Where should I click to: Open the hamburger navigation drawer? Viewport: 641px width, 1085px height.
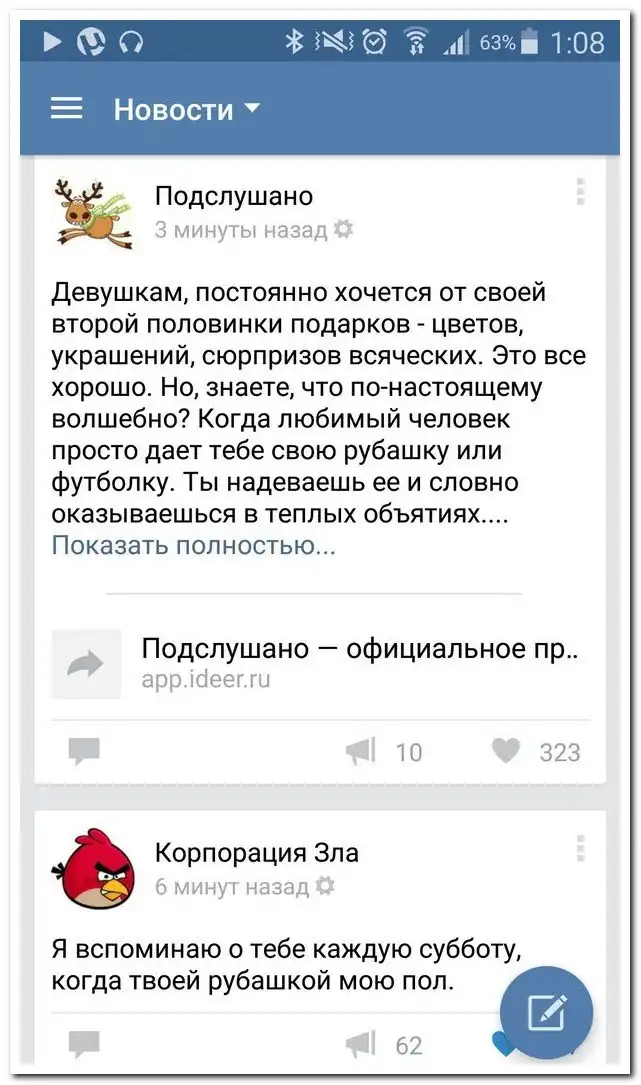(x=67, y=108)
